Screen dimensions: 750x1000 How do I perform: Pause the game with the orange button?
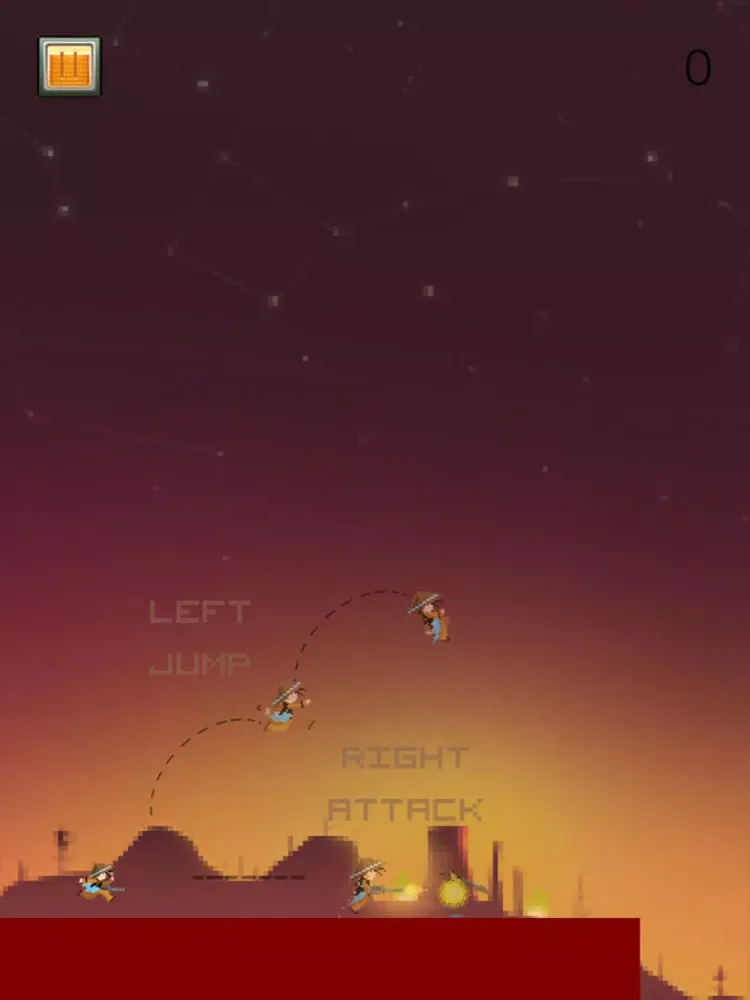pyautogui.click(x=69, y=67)
